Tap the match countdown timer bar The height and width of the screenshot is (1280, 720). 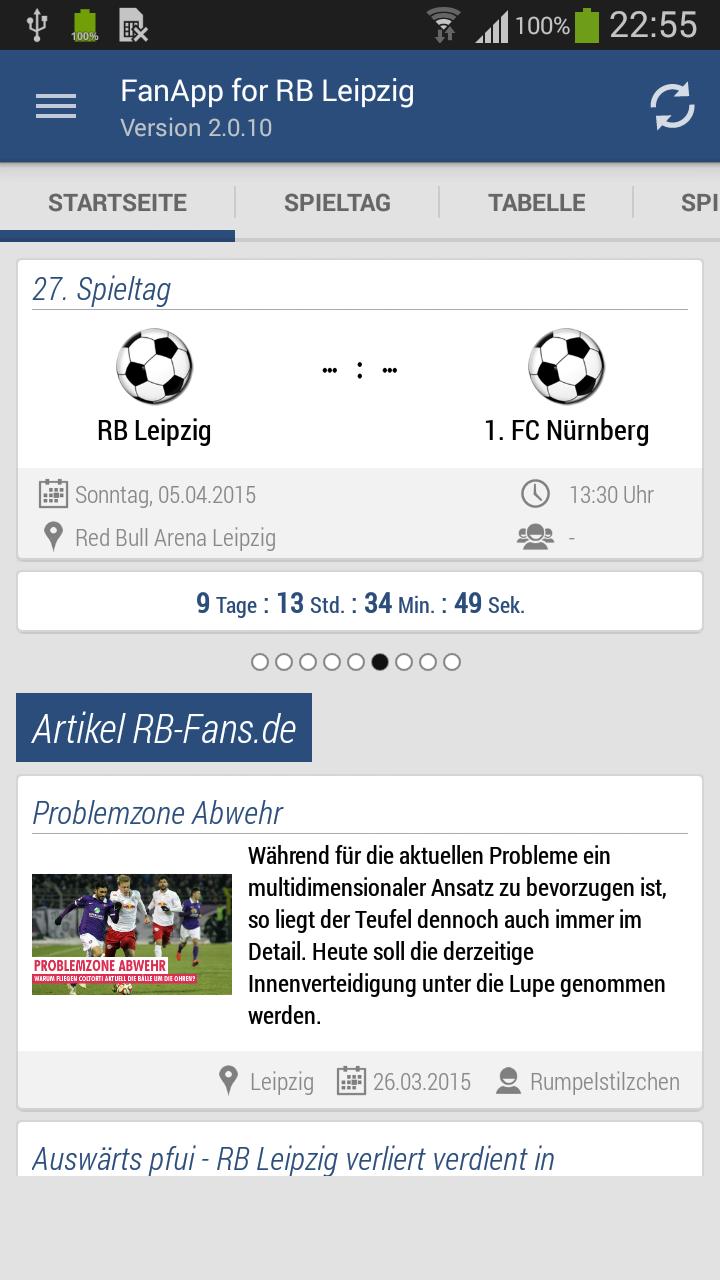[360, 601]
